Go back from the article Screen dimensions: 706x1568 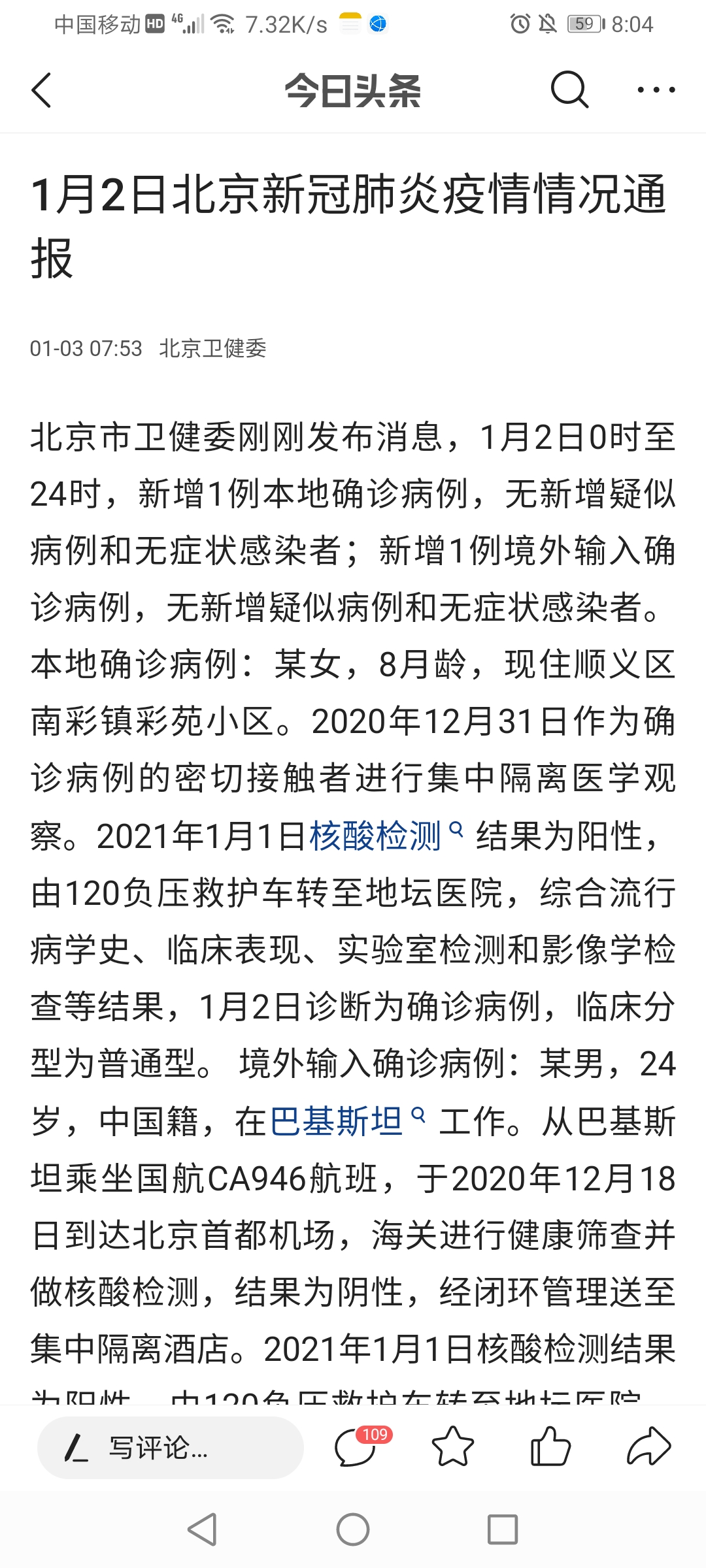point(42,90)
